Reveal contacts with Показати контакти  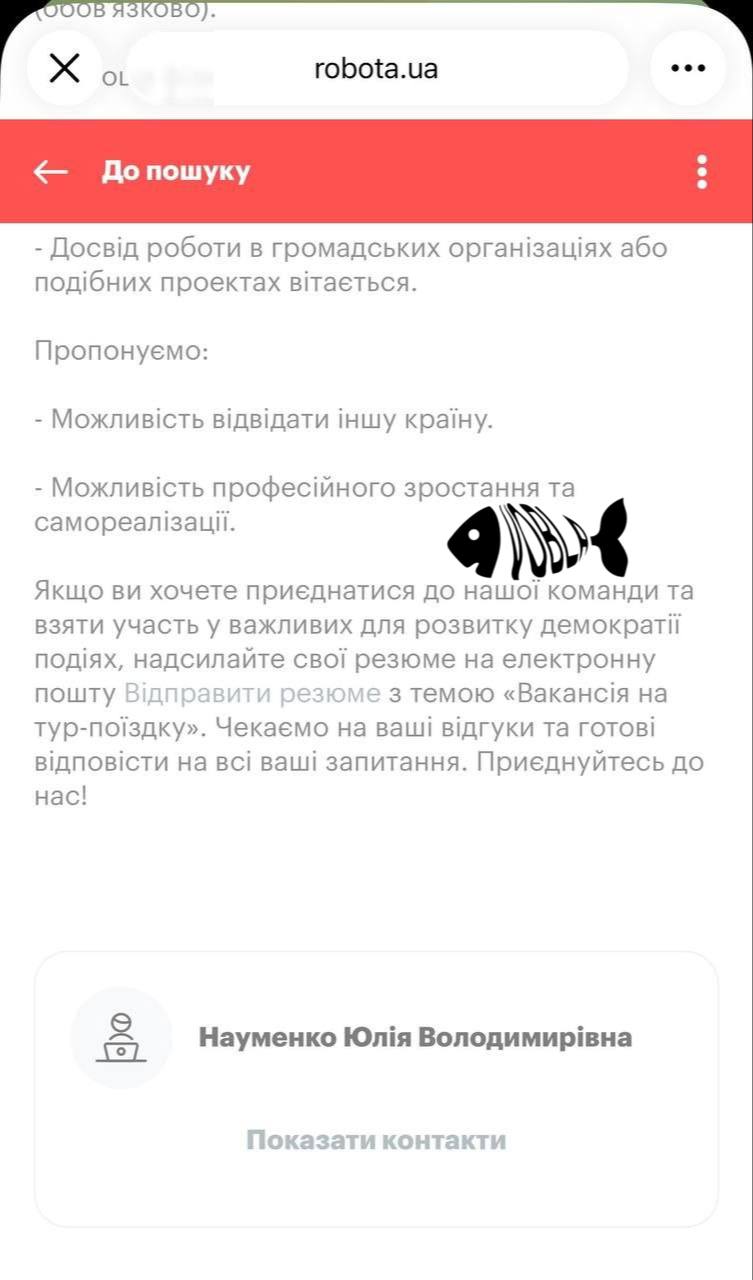pyautogui.click(x=376, y=1140)
